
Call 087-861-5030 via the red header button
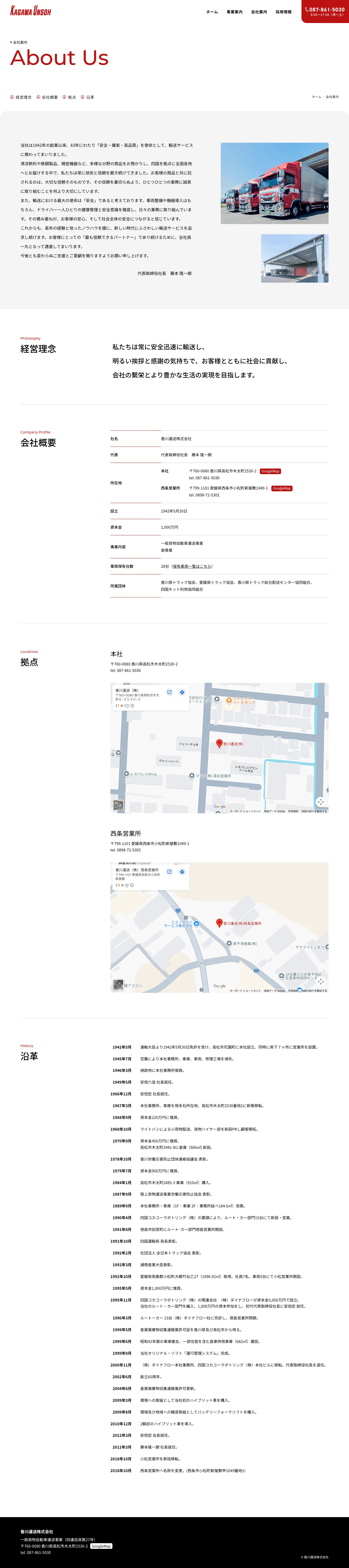tap(325, 12)
